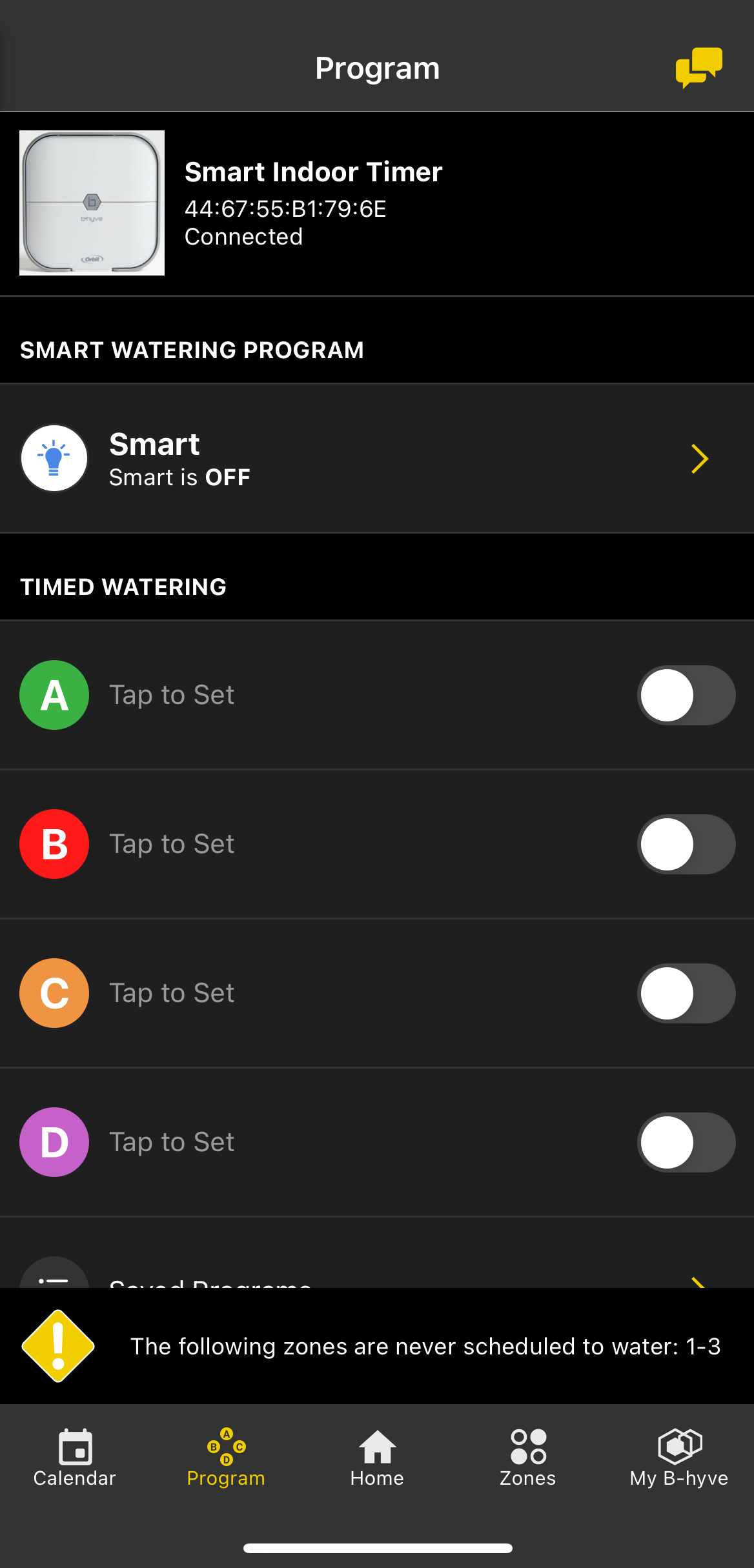Tap to set program A

[x=172, y=695]
